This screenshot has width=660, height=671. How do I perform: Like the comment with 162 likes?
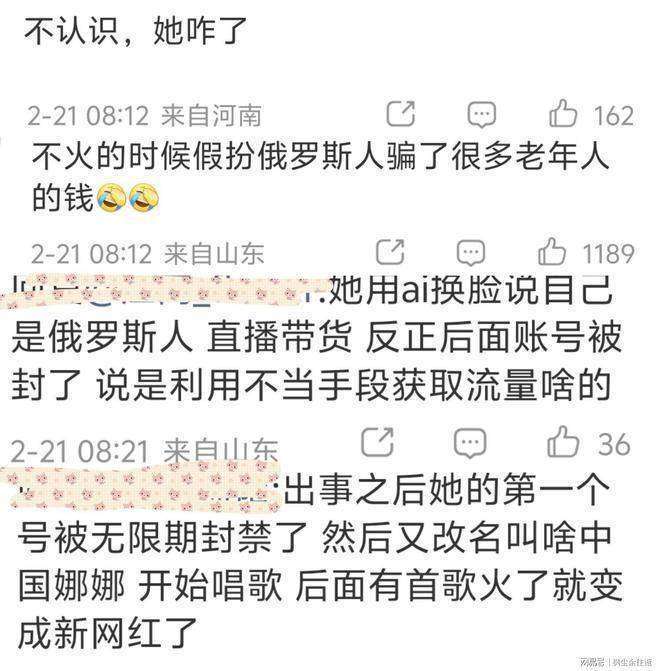tap(564, 113)
